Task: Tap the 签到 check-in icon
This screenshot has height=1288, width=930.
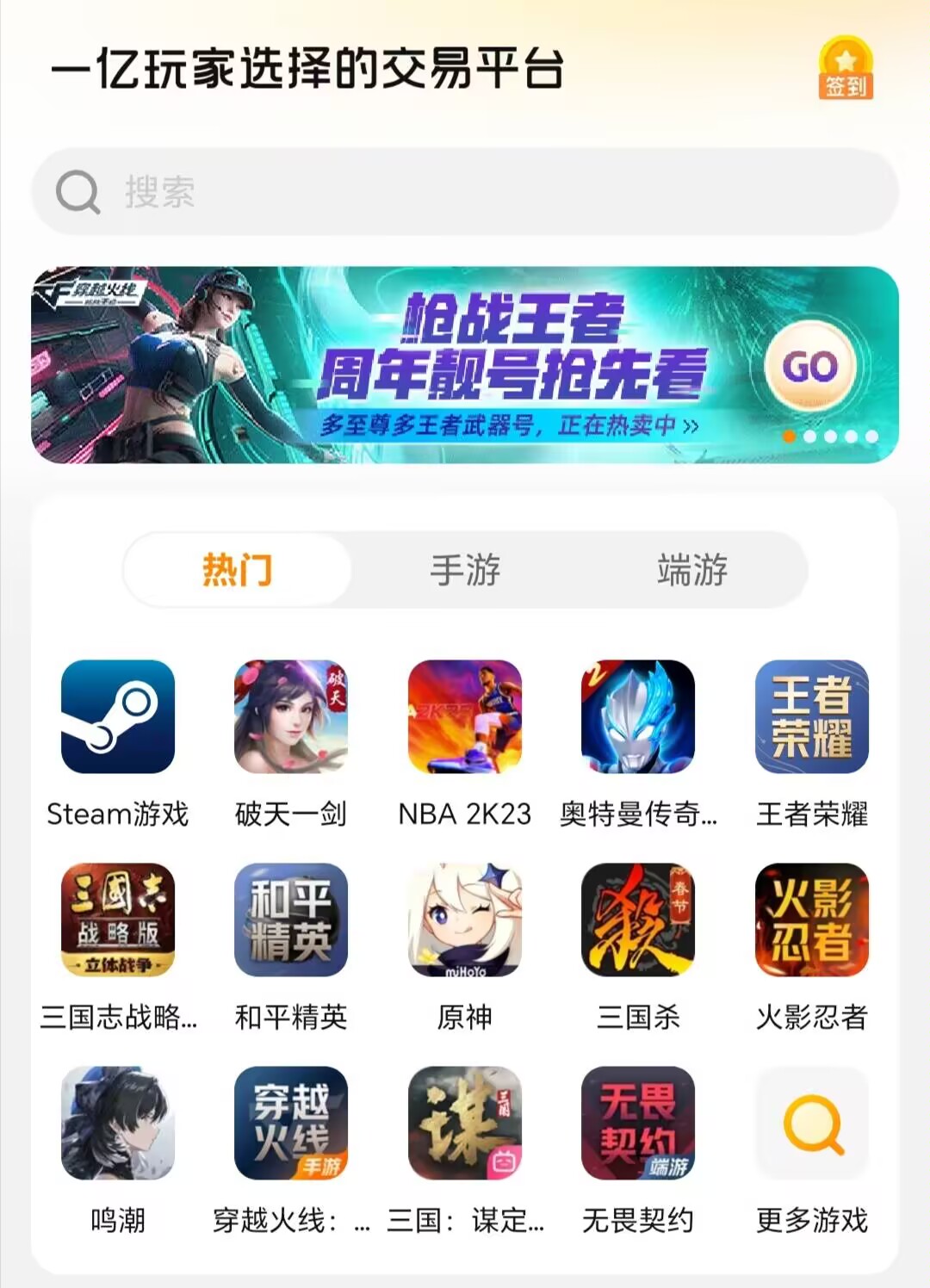Action: point(846,68)
